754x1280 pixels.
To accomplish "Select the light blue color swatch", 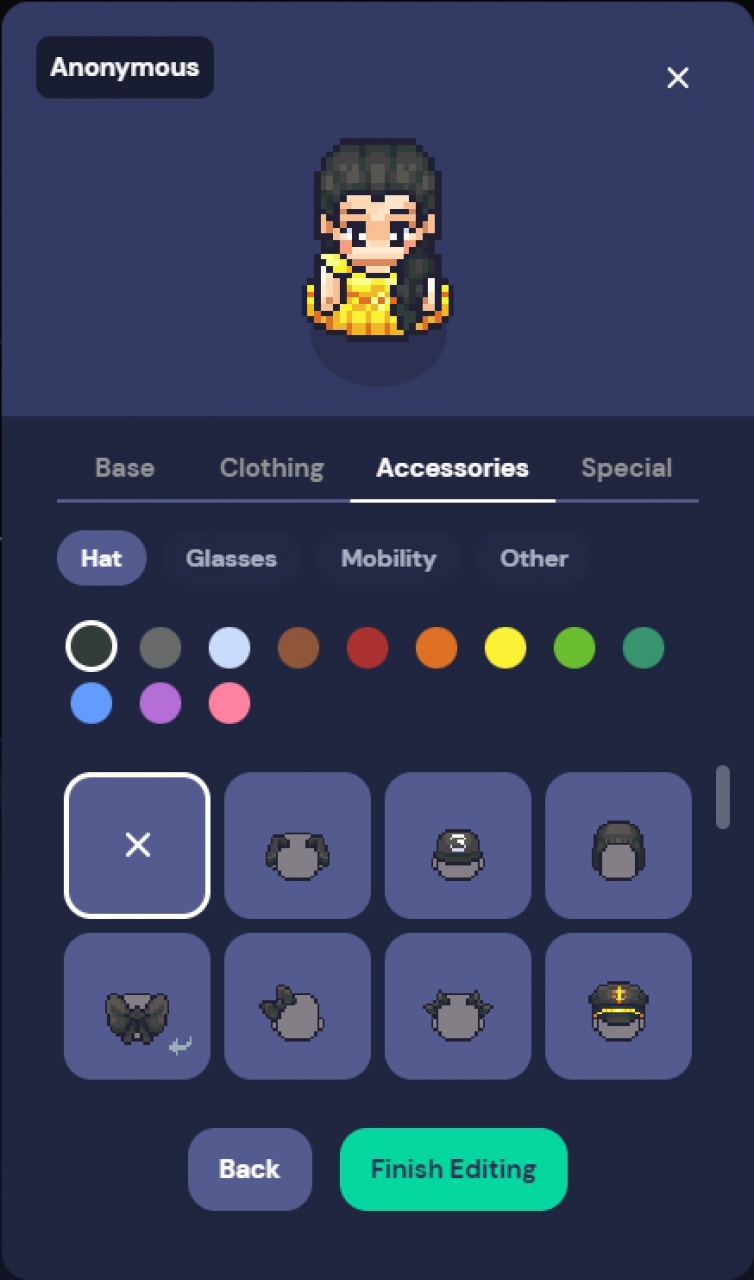I will click(x=229, y=648).
